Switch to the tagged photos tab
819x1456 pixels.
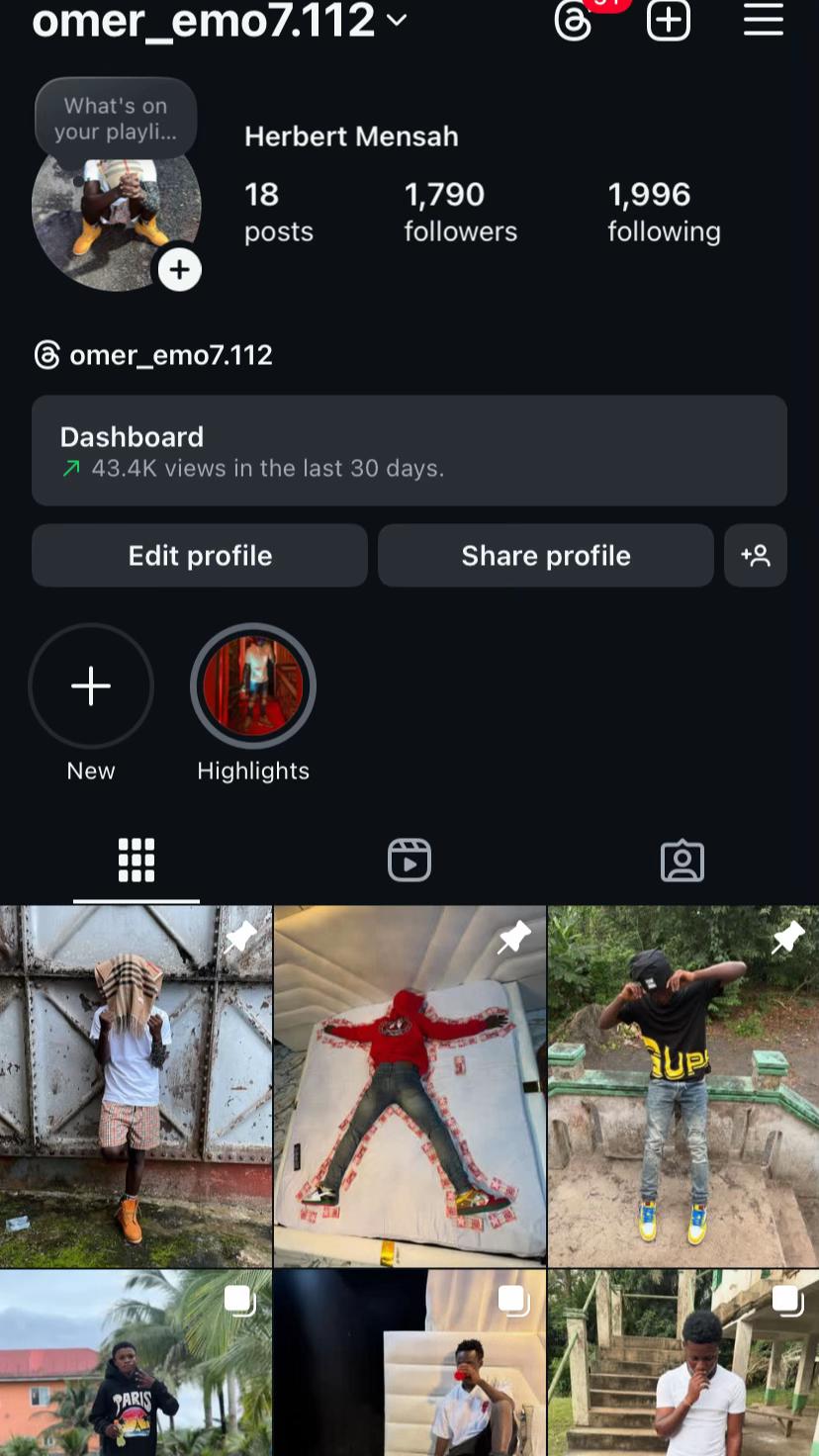click(x=682, y=860)
